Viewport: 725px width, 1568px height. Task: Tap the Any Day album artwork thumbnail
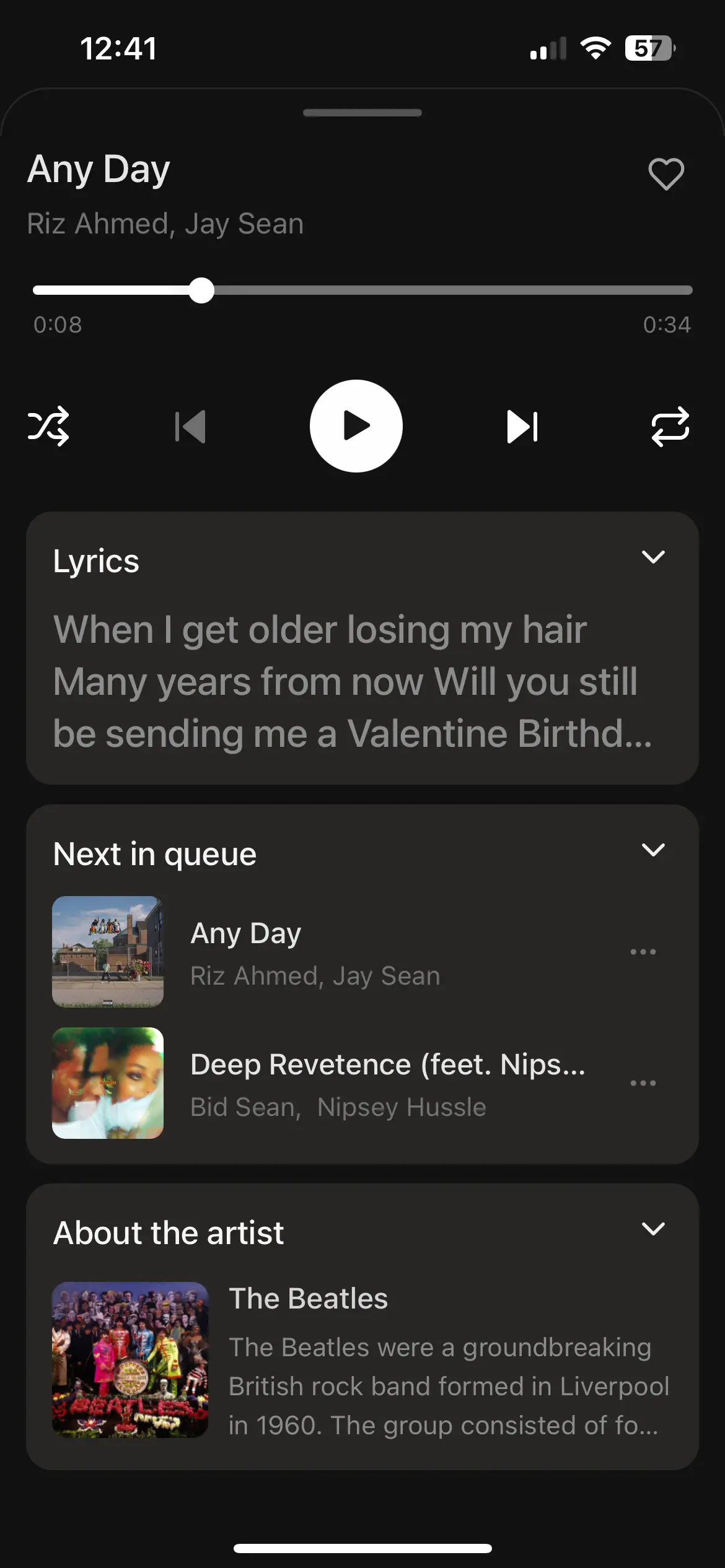coord(107,952)
